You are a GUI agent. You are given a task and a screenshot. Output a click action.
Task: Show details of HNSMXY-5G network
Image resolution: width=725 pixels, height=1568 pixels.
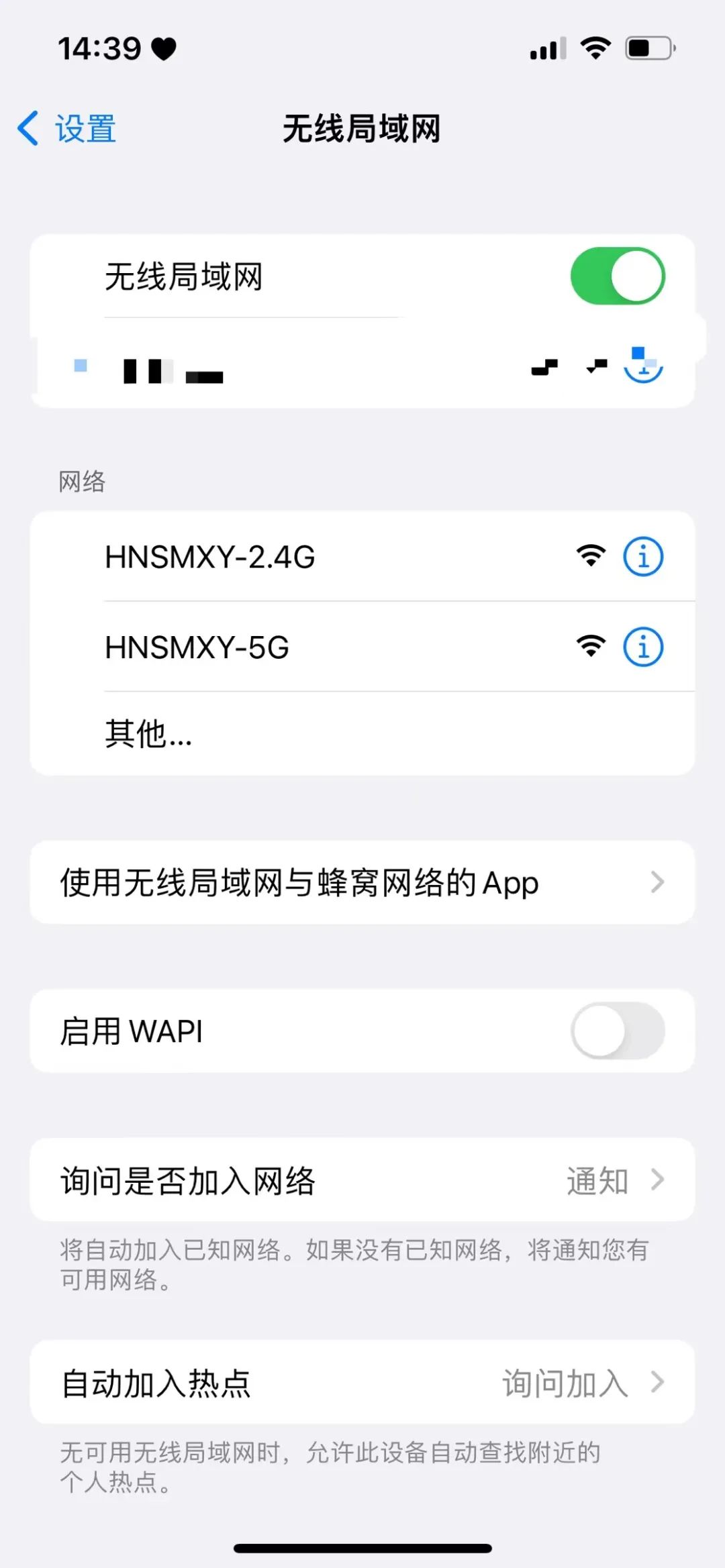pyautogui.click(x=643, y=647)
